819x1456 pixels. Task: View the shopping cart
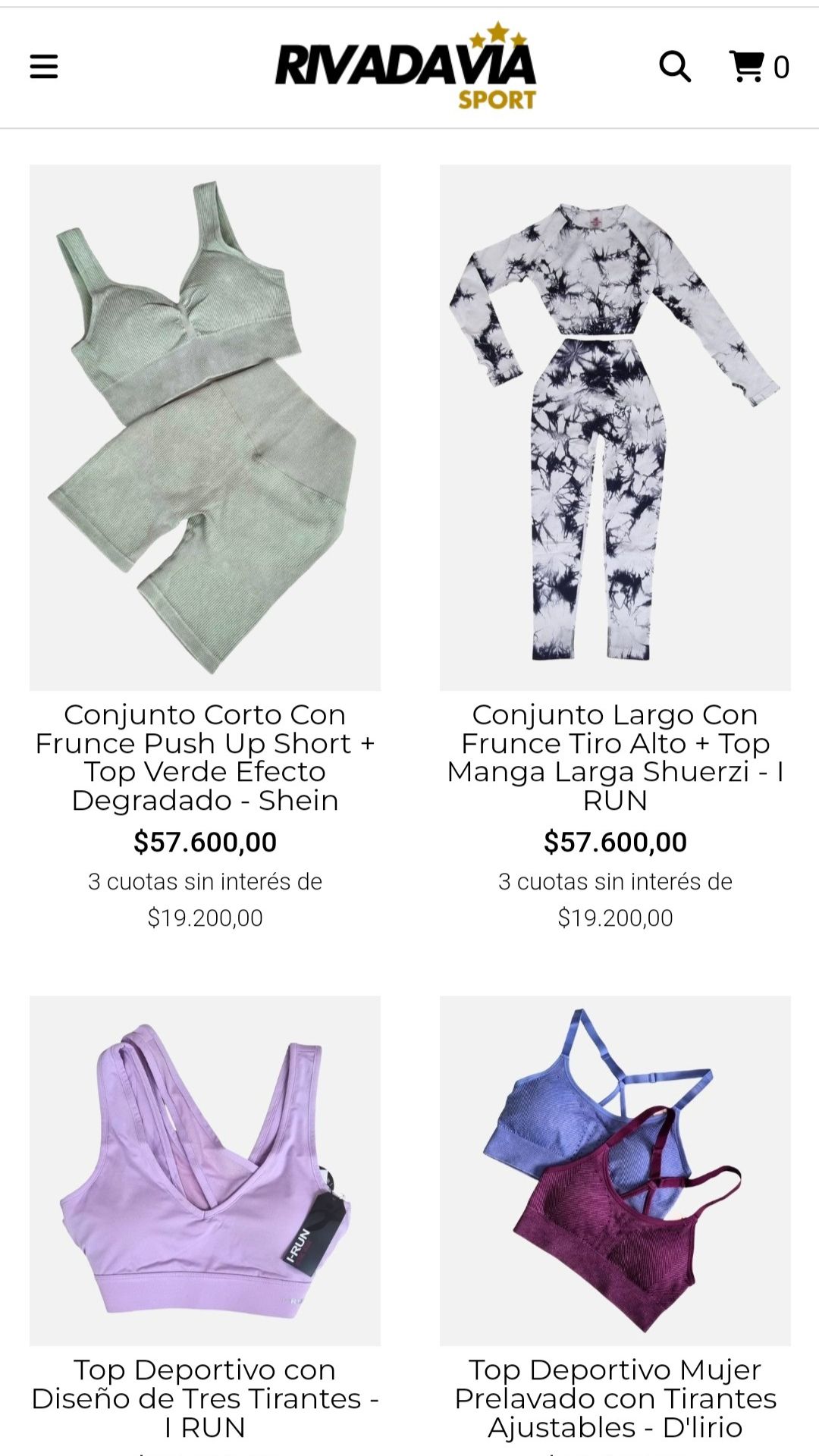[x=758, y=67]
